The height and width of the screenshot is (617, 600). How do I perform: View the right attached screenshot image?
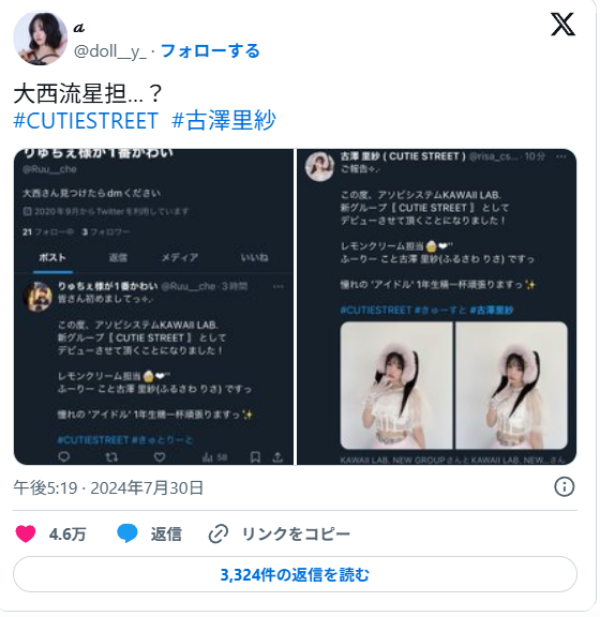(437, 307)
